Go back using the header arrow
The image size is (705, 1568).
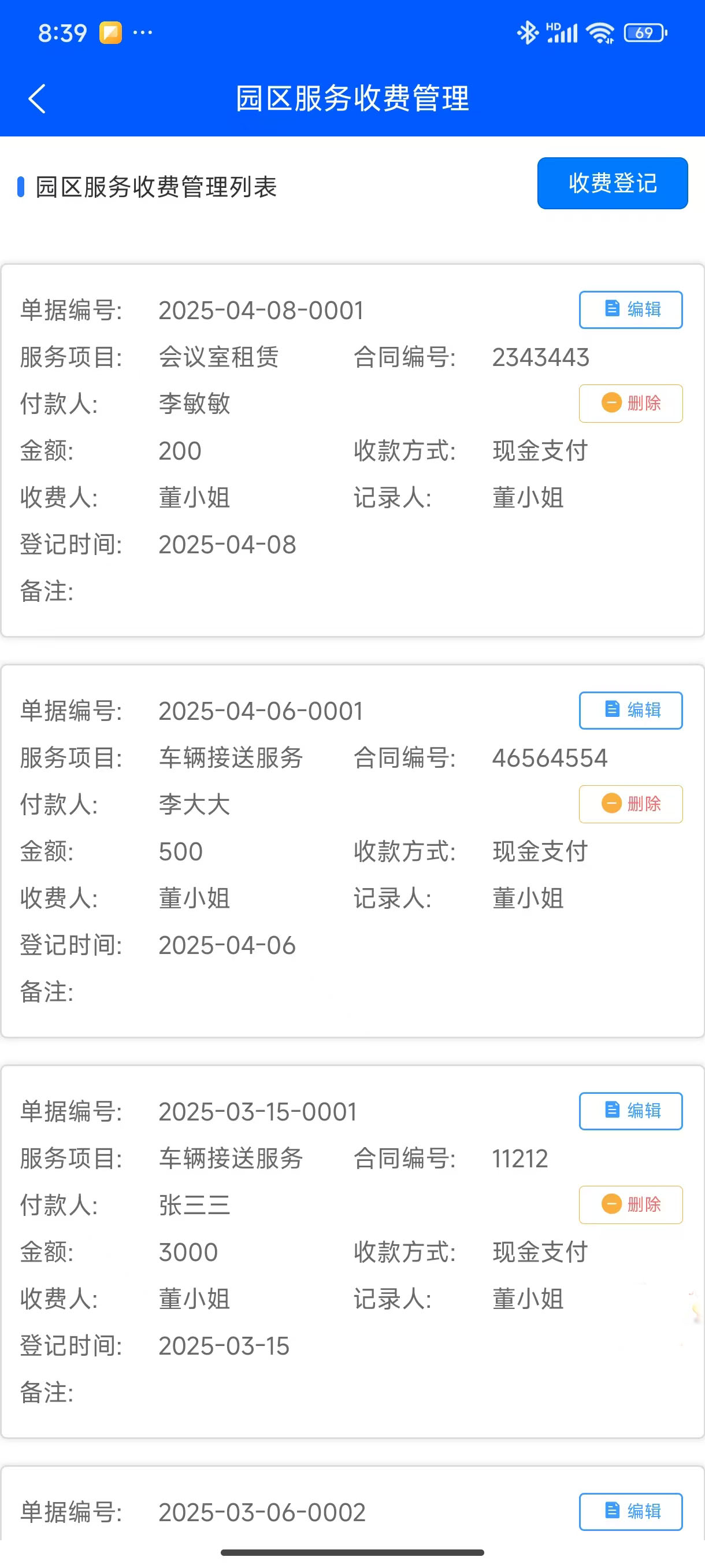[x=37, y=99]
